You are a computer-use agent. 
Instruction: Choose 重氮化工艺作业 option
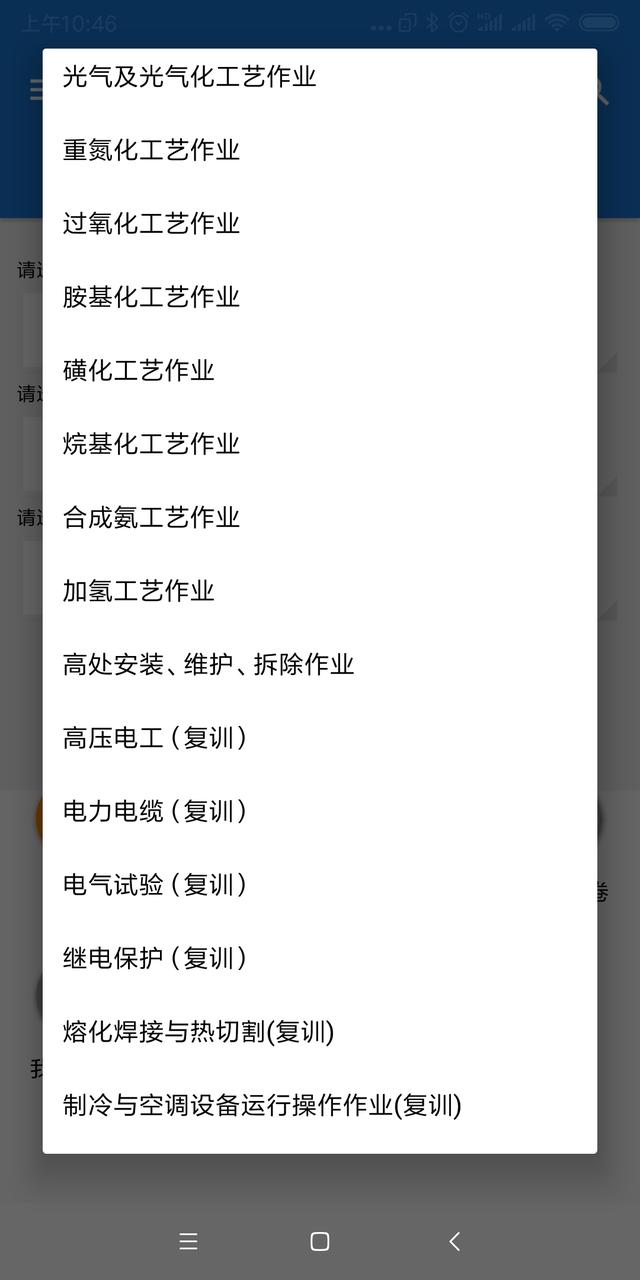pyautogui.click(x=152, y=150)
